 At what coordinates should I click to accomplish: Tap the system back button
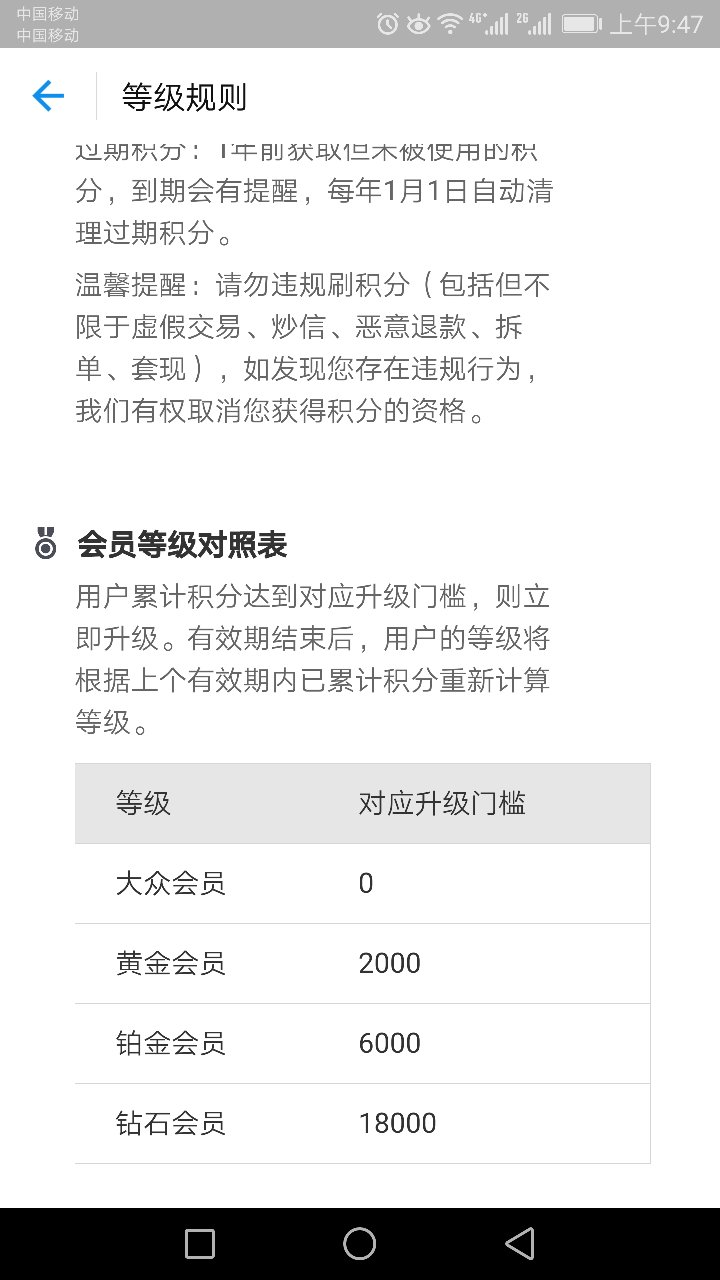pos(520,1243)
